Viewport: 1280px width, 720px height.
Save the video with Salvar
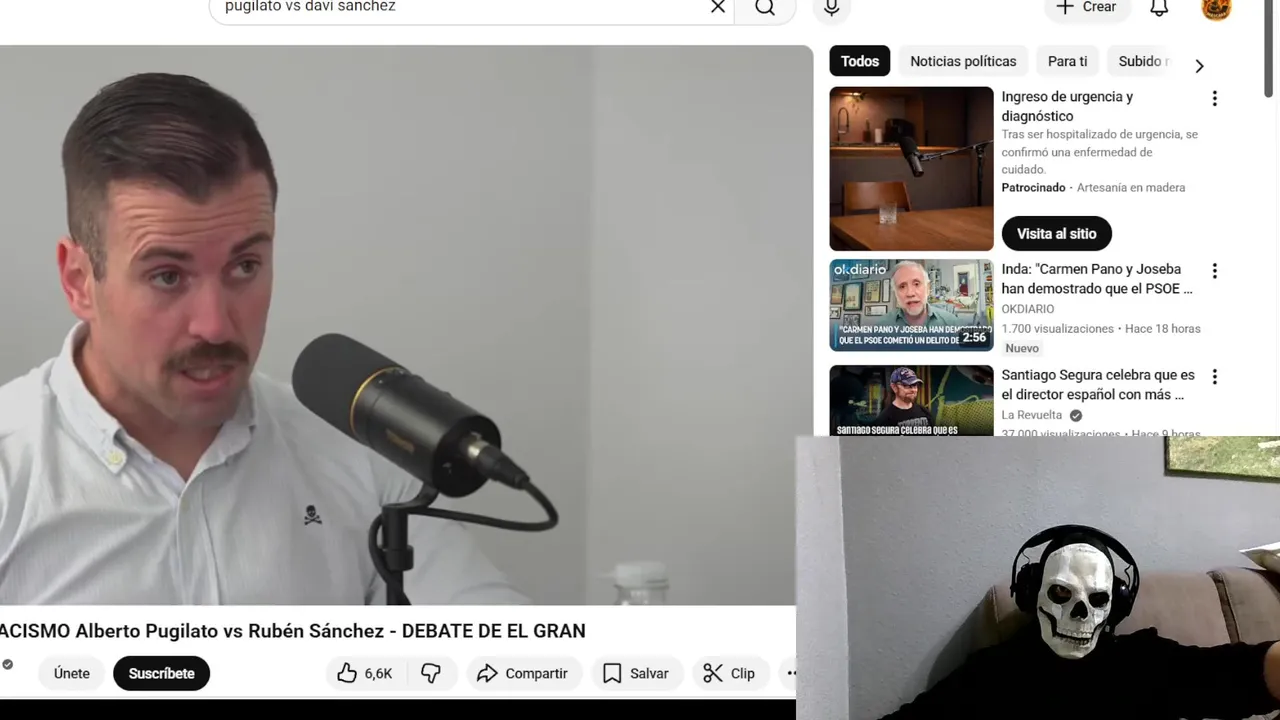[x=636, y=673]
